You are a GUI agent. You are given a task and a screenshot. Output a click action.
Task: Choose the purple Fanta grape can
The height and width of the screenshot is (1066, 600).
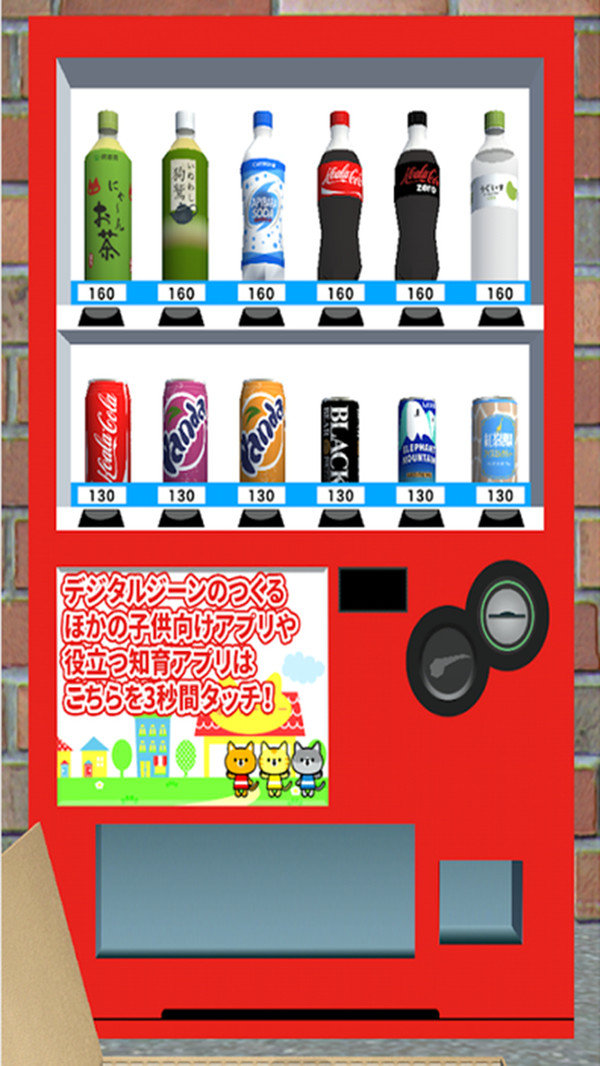click(x=182, y=431)
